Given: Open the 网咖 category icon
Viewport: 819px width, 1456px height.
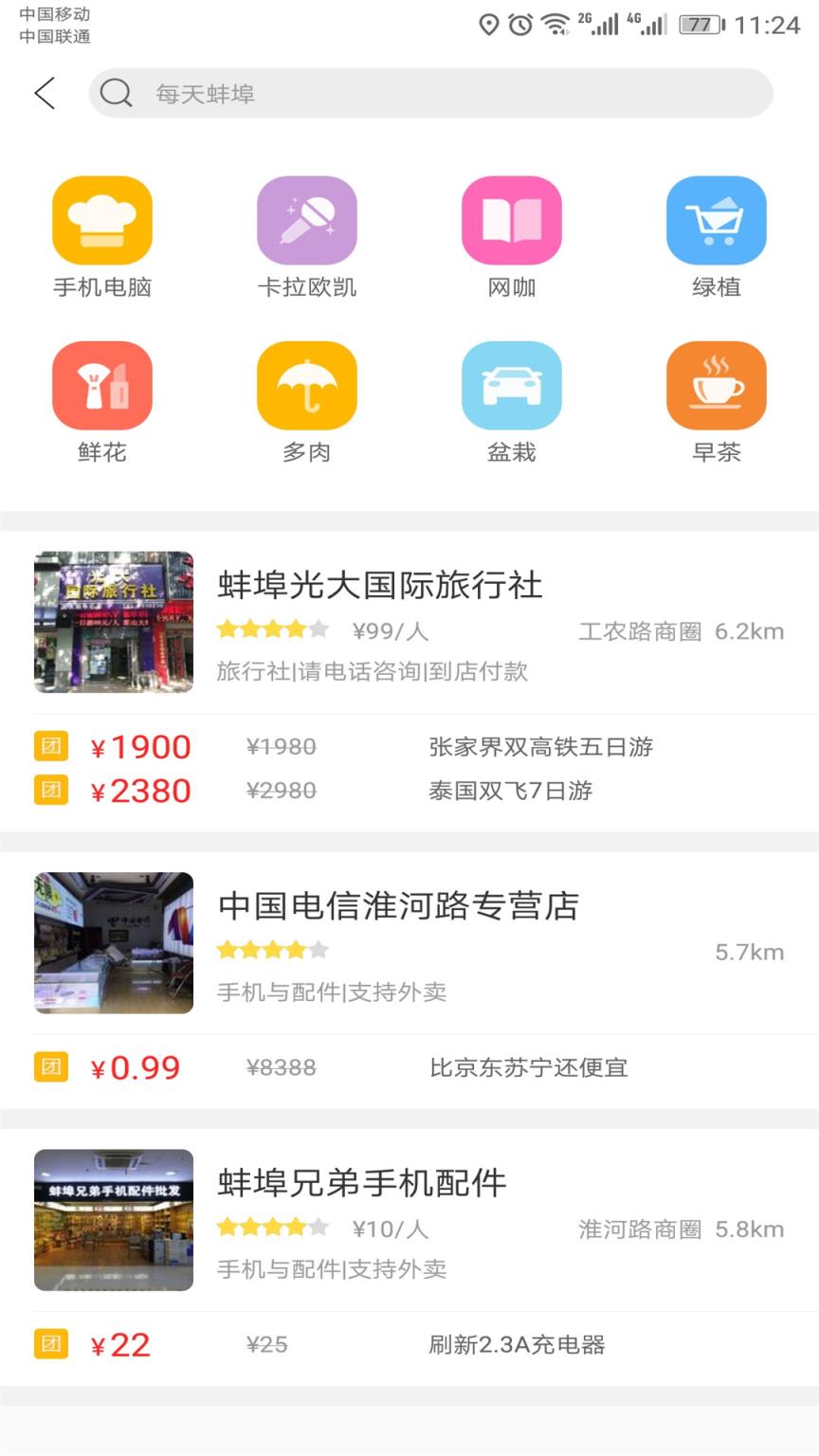Looking at the screenshot, I should click(511, 220).
